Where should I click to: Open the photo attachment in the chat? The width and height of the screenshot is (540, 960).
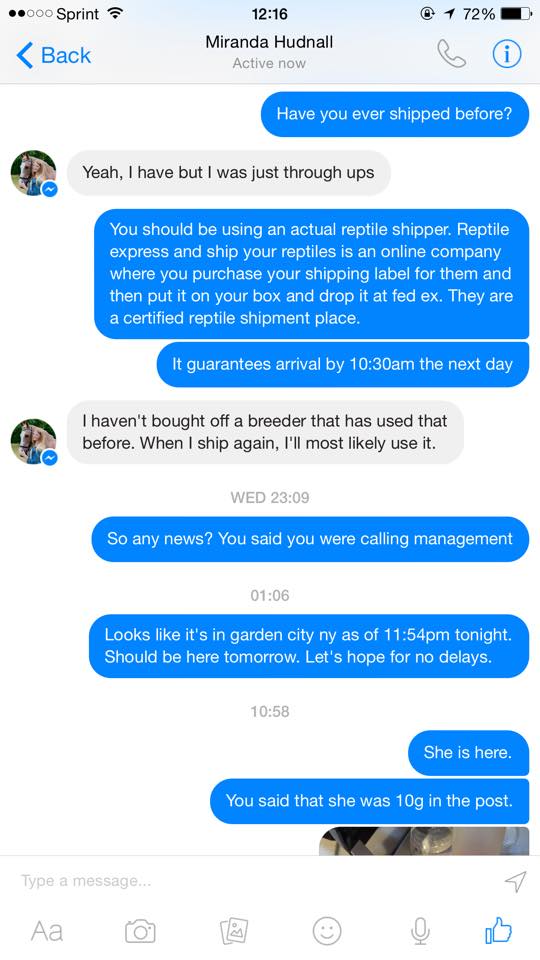pyautogui.click(x=424, y=841)
